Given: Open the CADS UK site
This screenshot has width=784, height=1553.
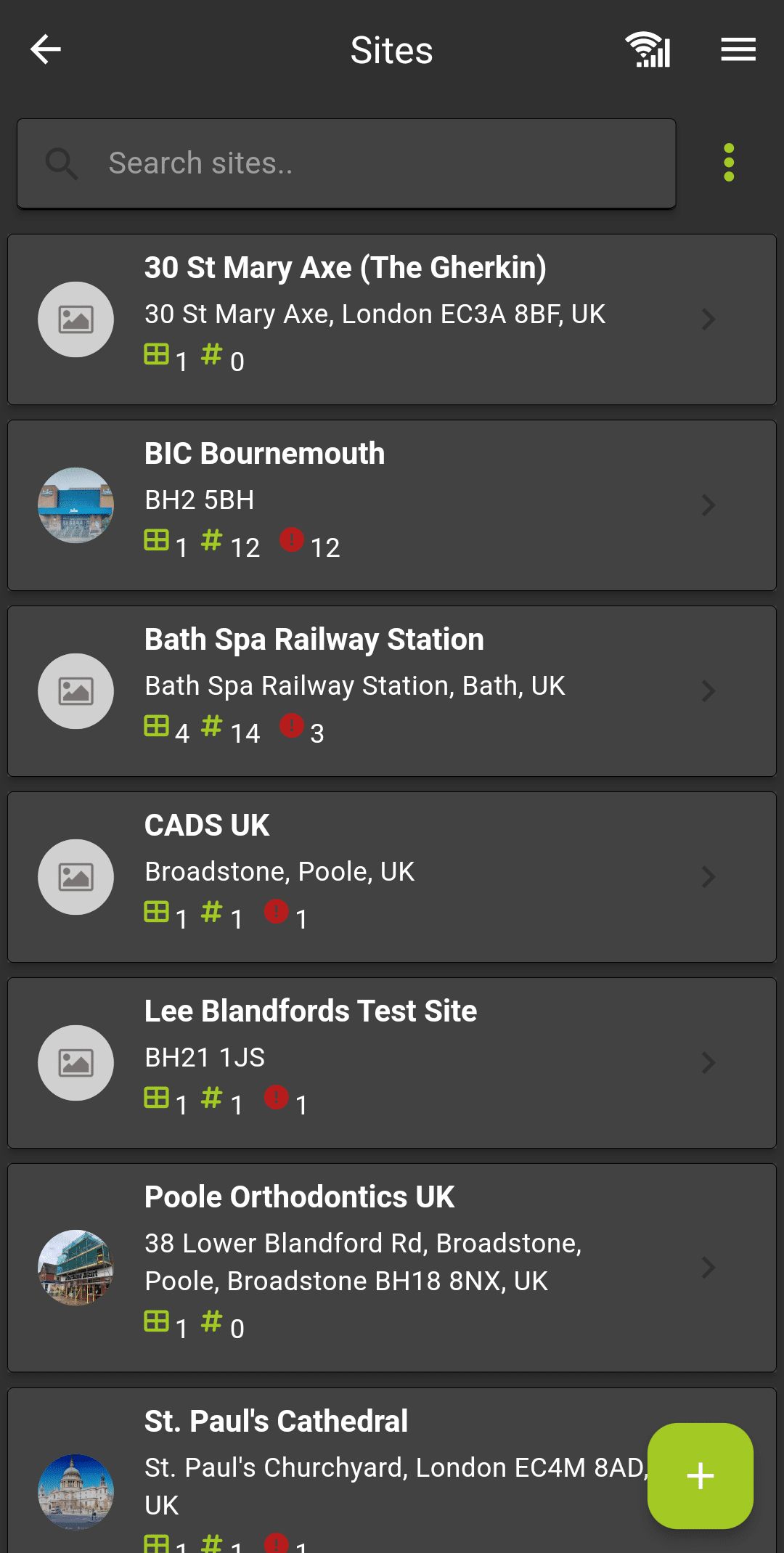Looking at the screenshot, I should (x=392, y=876).
